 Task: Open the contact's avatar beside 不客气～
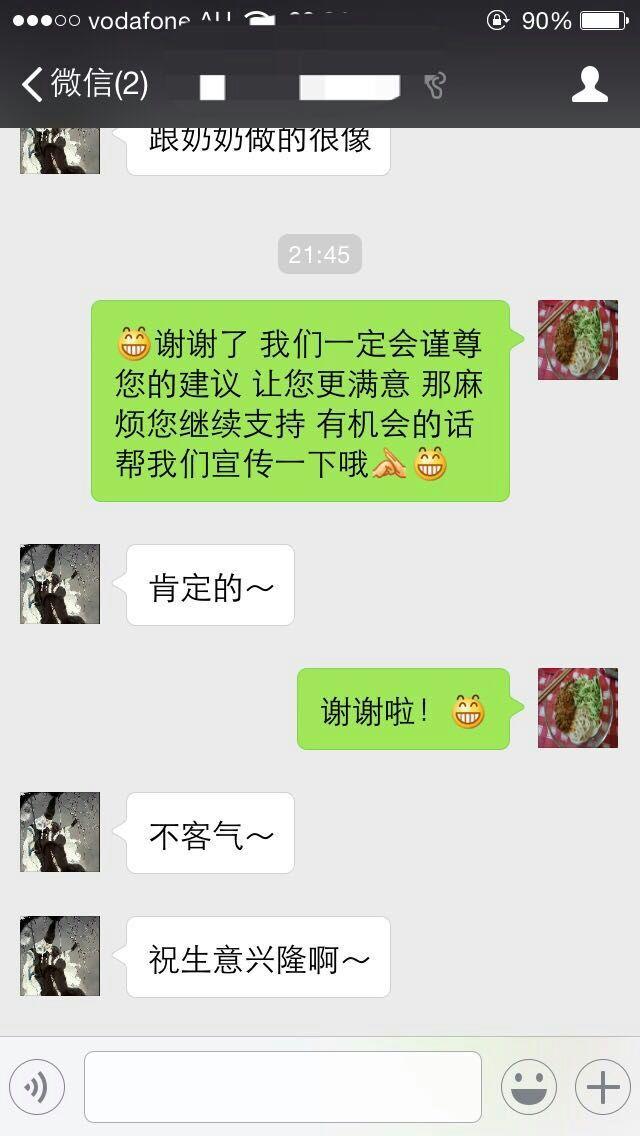click(60, 832)
